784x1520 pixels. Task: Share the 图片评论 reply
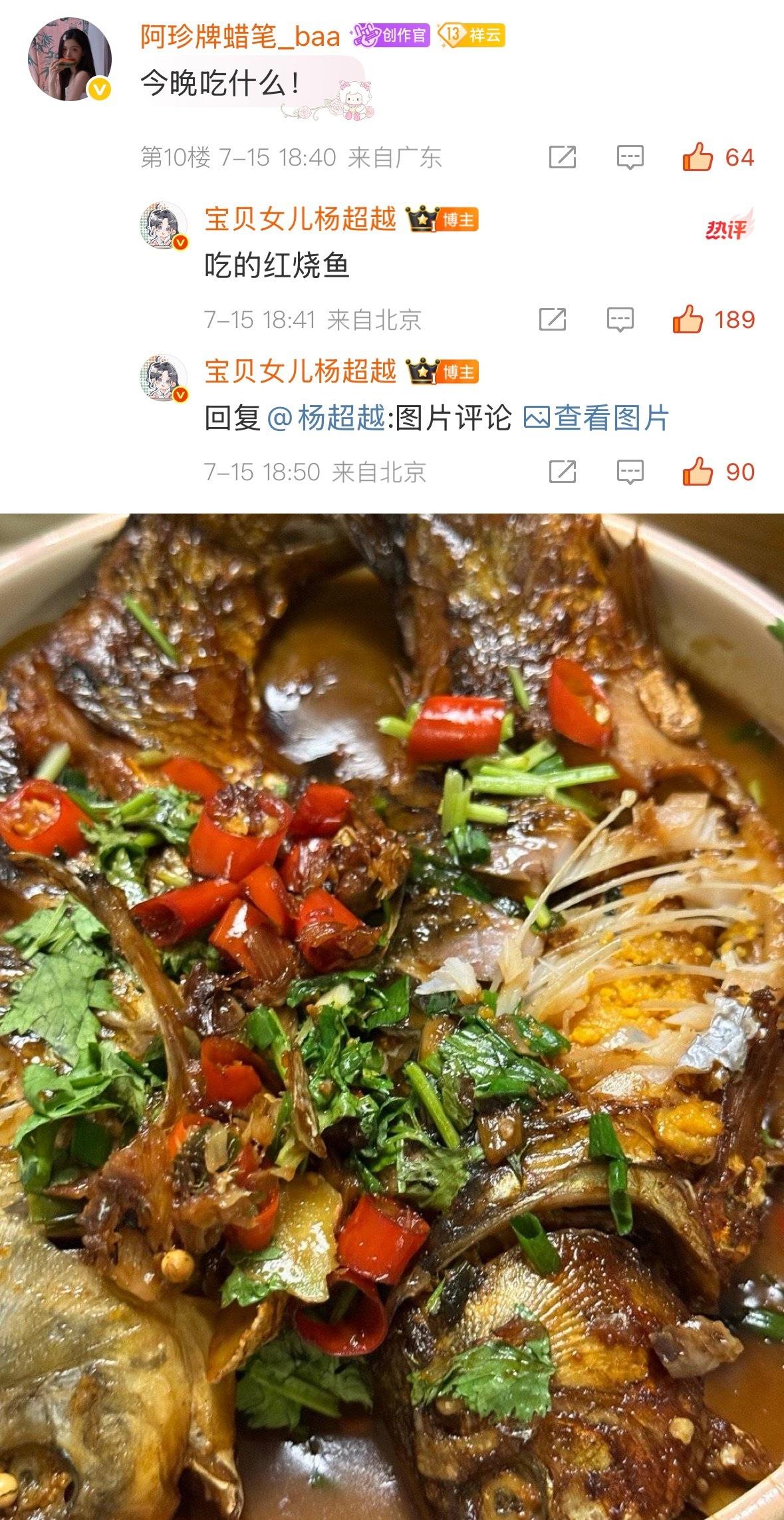point(563,472)
